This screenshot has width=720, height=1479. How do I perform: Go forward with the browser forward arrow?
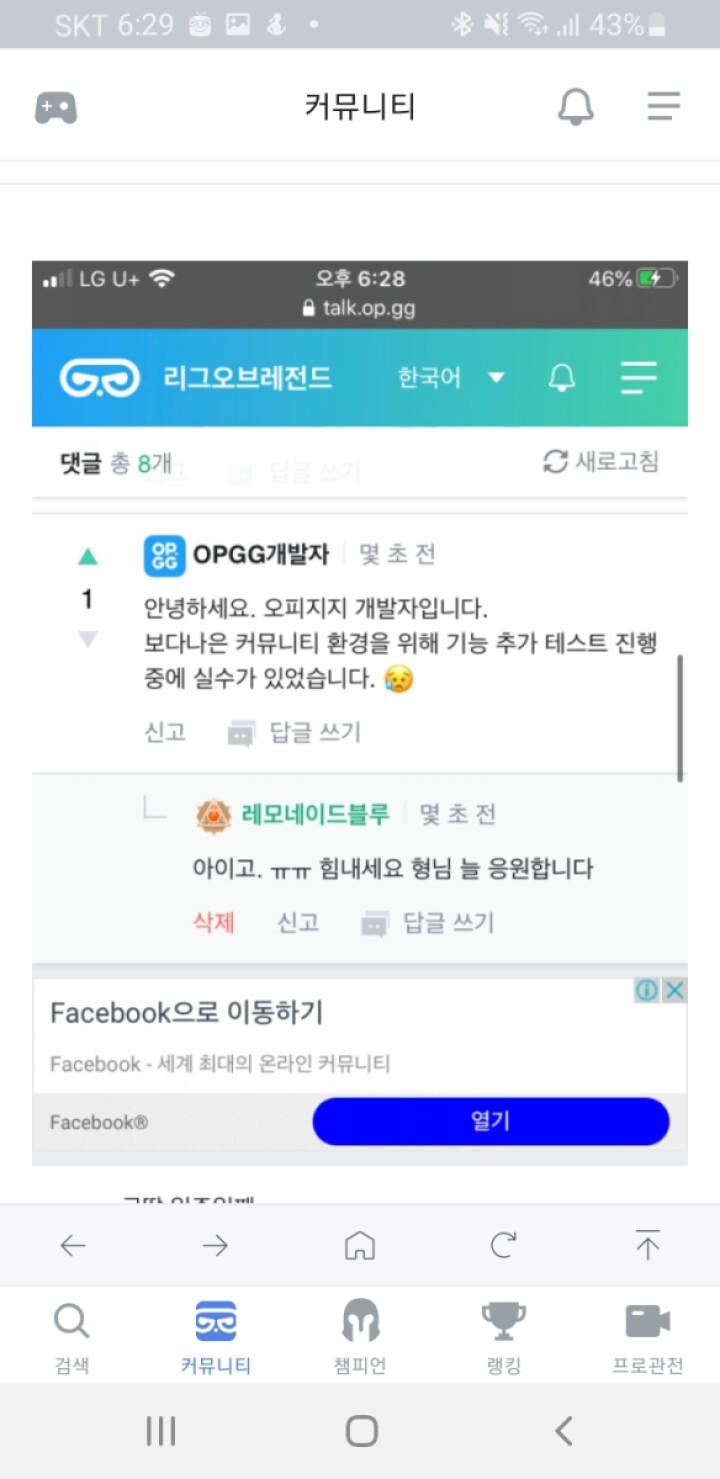(215, 1245)
